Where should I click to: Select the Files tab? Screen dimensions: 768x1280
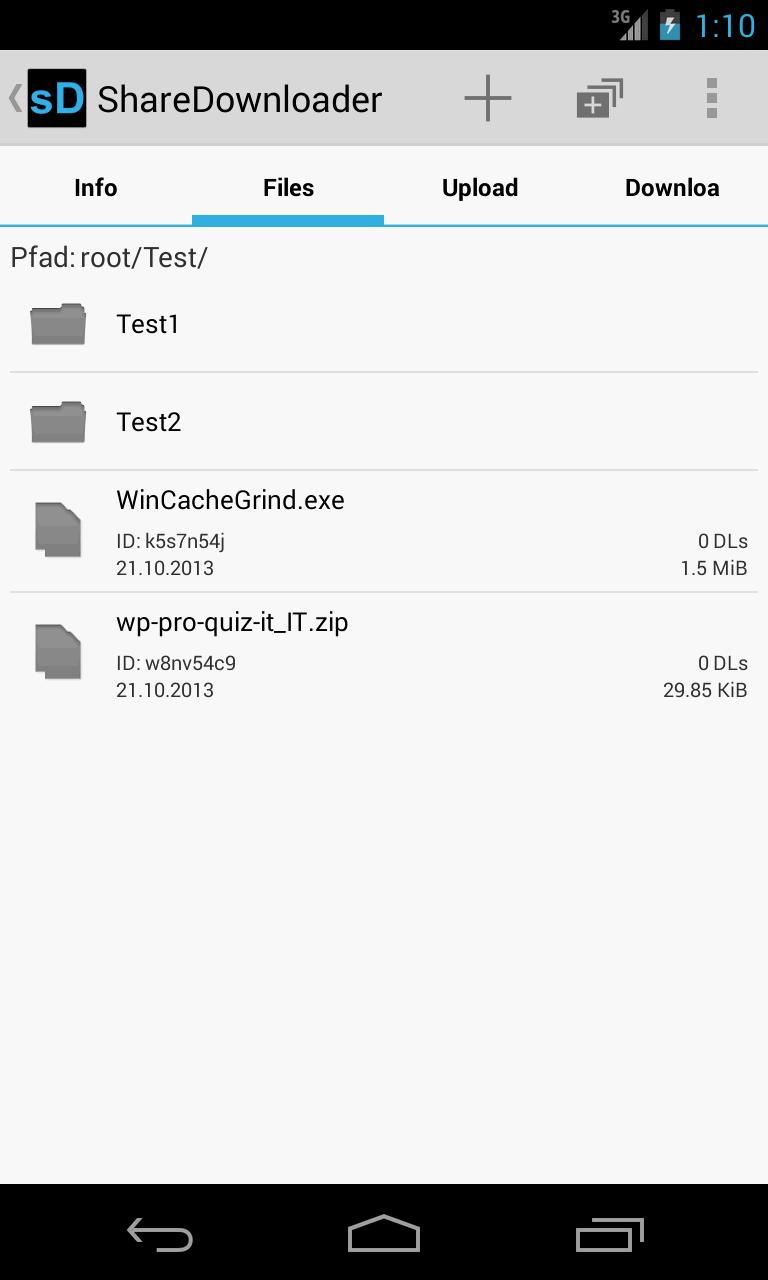(288, 187)
